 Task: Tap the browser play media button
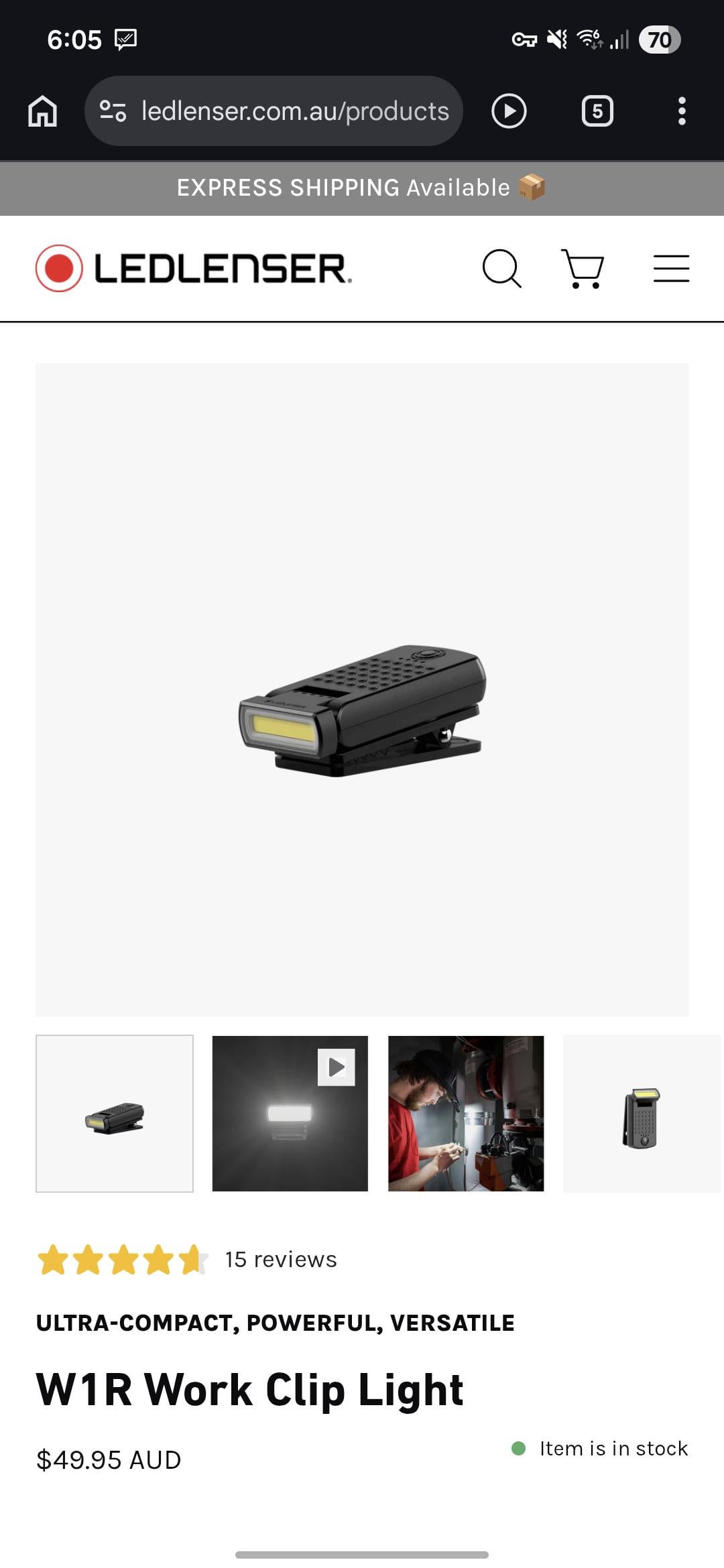[x=509, y=111]
